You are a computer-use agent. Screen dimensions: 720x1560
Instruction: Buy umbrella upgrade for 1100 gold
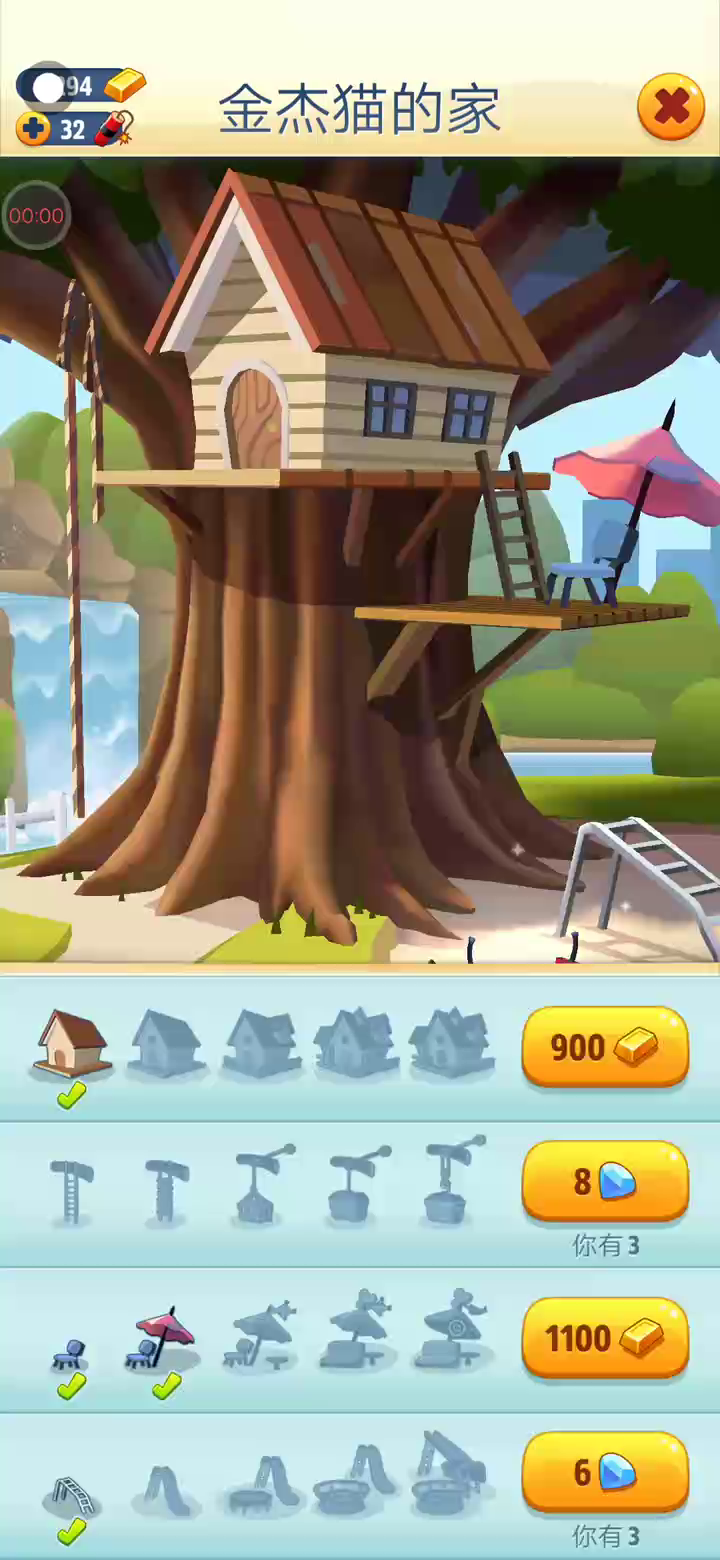(604, 1337)
